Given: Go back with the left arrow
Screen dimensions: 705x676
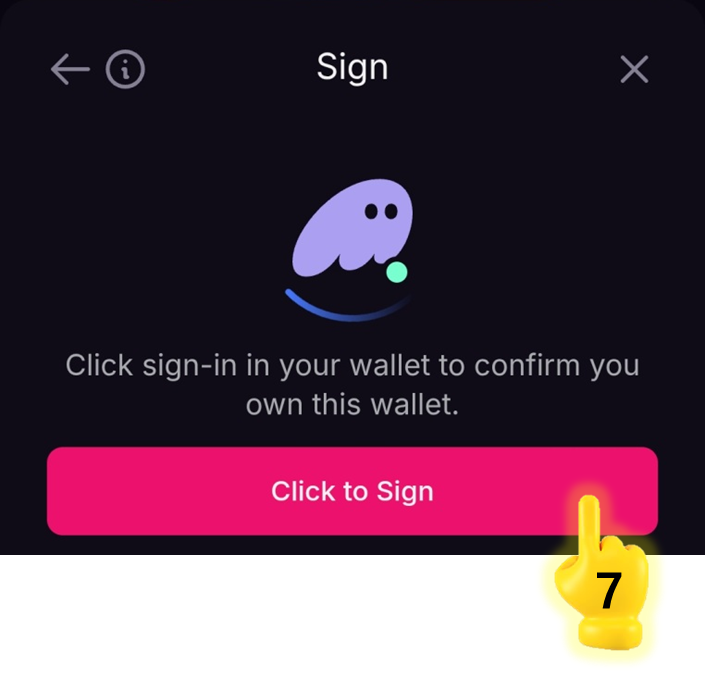Looking at the screenshot, I should [69, 70].
